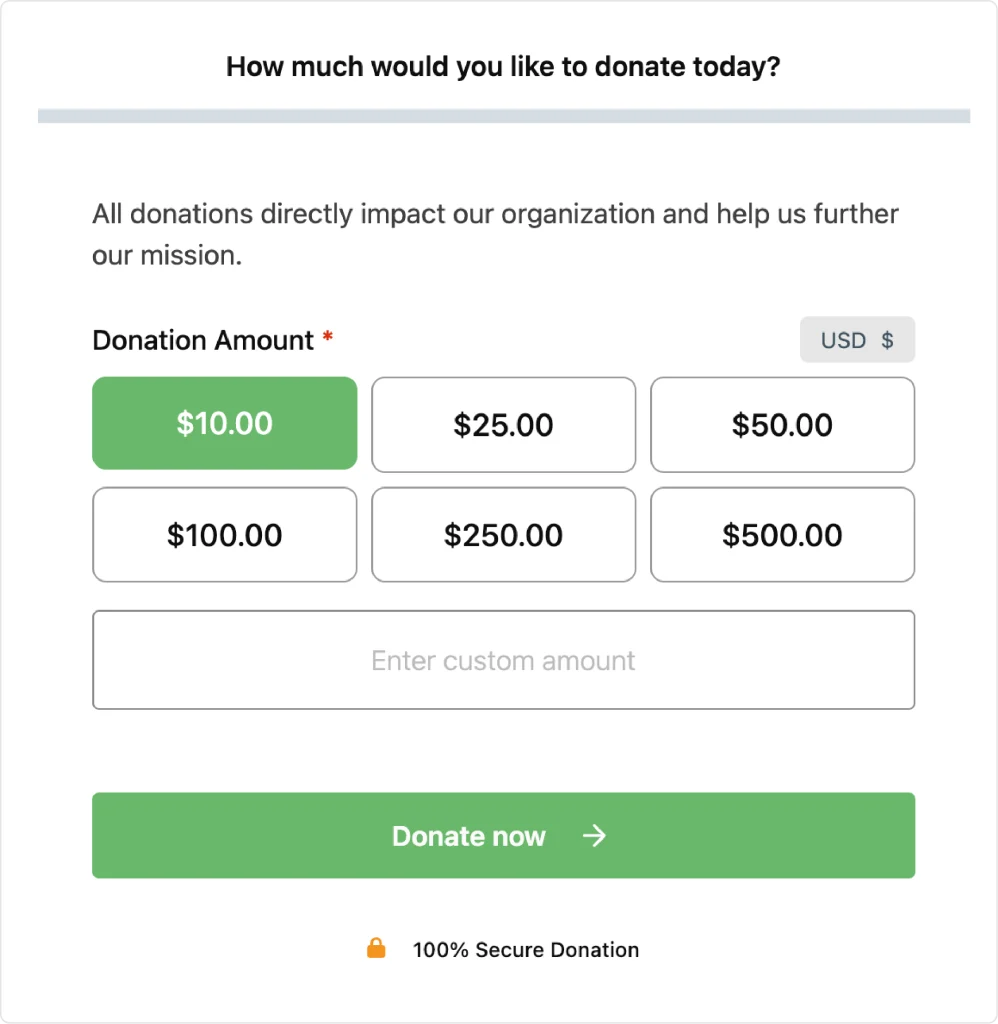Select the $25.00 donation amount

click(503, 424)
